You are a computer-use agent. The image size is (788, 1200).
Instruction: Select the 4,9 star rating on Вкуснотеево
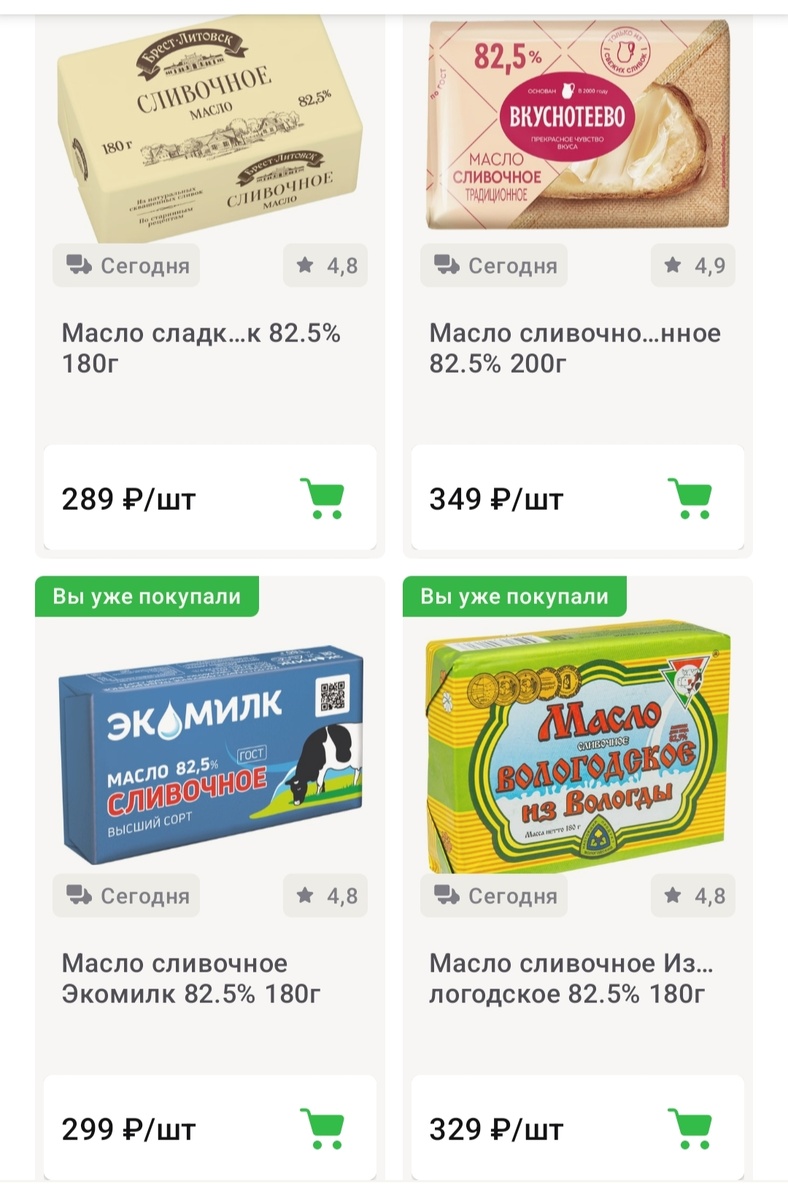pyautogui.click(x=692, y=265)
